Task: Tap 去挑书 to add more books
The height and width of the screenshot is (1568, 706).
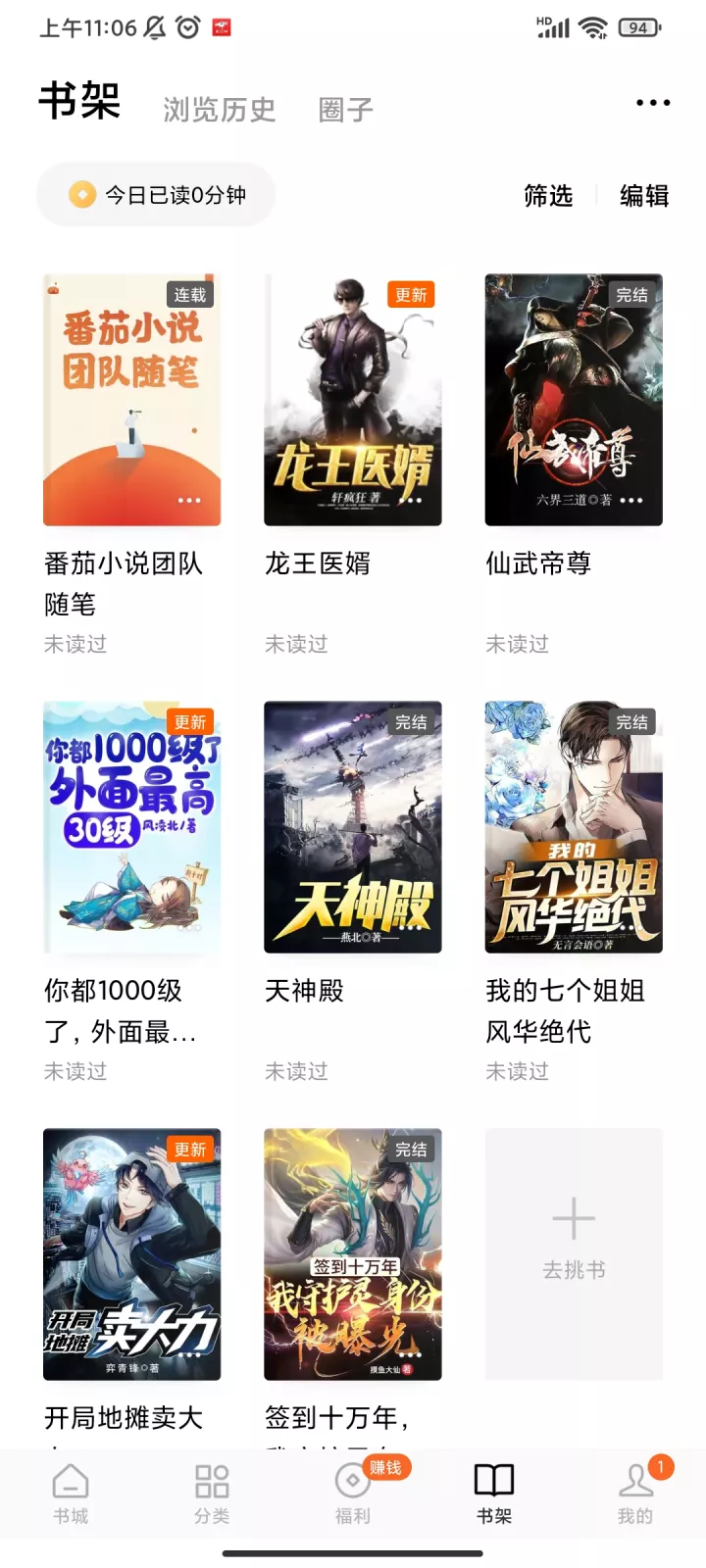Action: pyautogui.click(x=574, y=1254)
